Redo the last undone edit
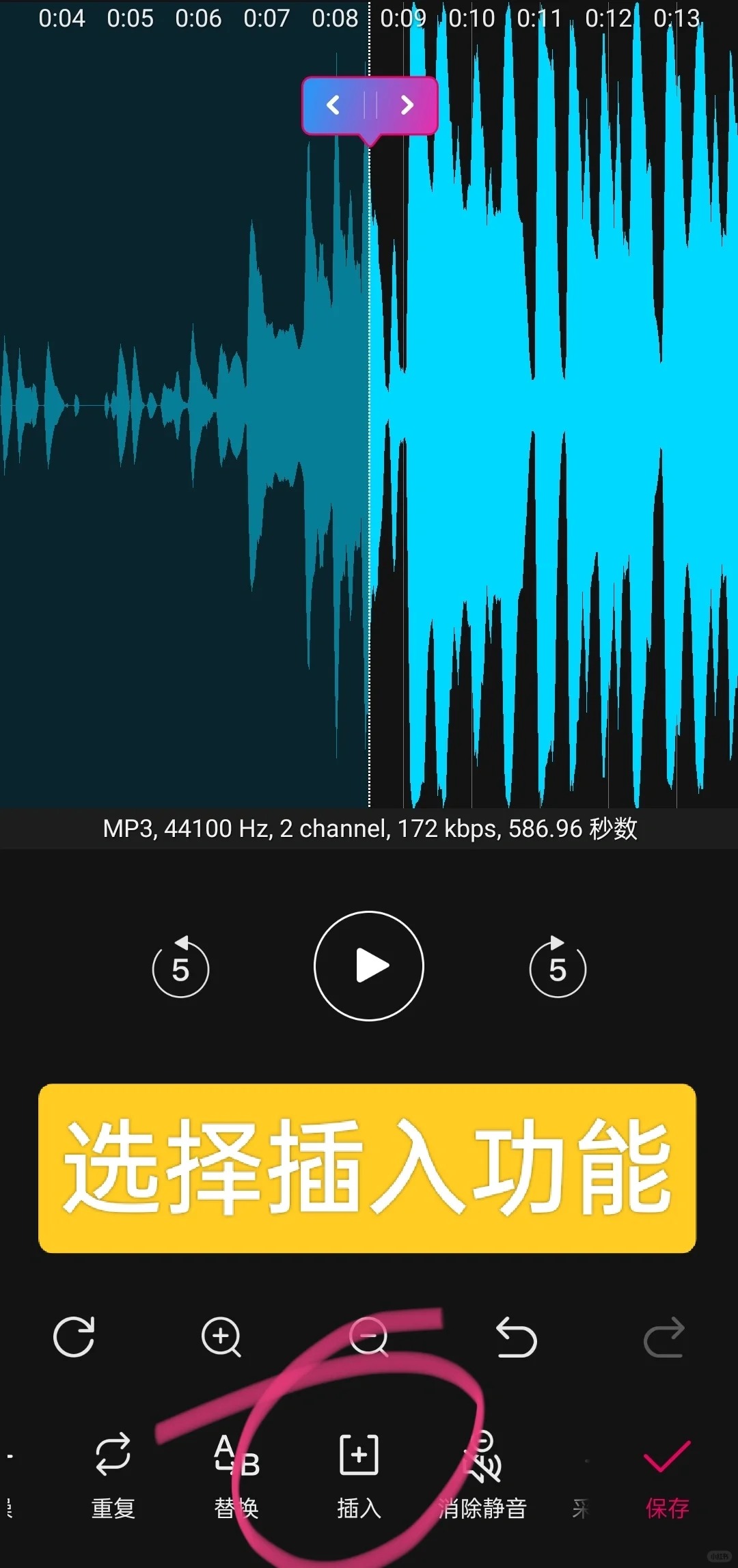738x1568 pixels. coord(664,1337)
